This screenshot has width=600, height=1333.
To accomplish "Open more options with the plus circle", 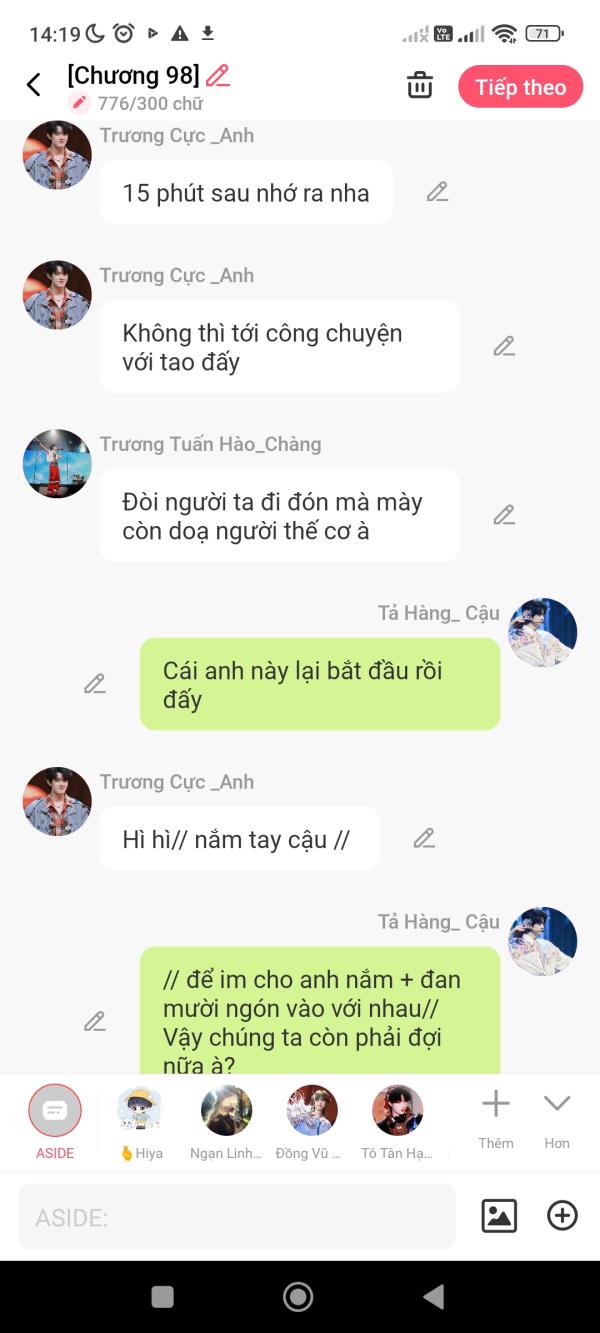I will coord(562,1216).
